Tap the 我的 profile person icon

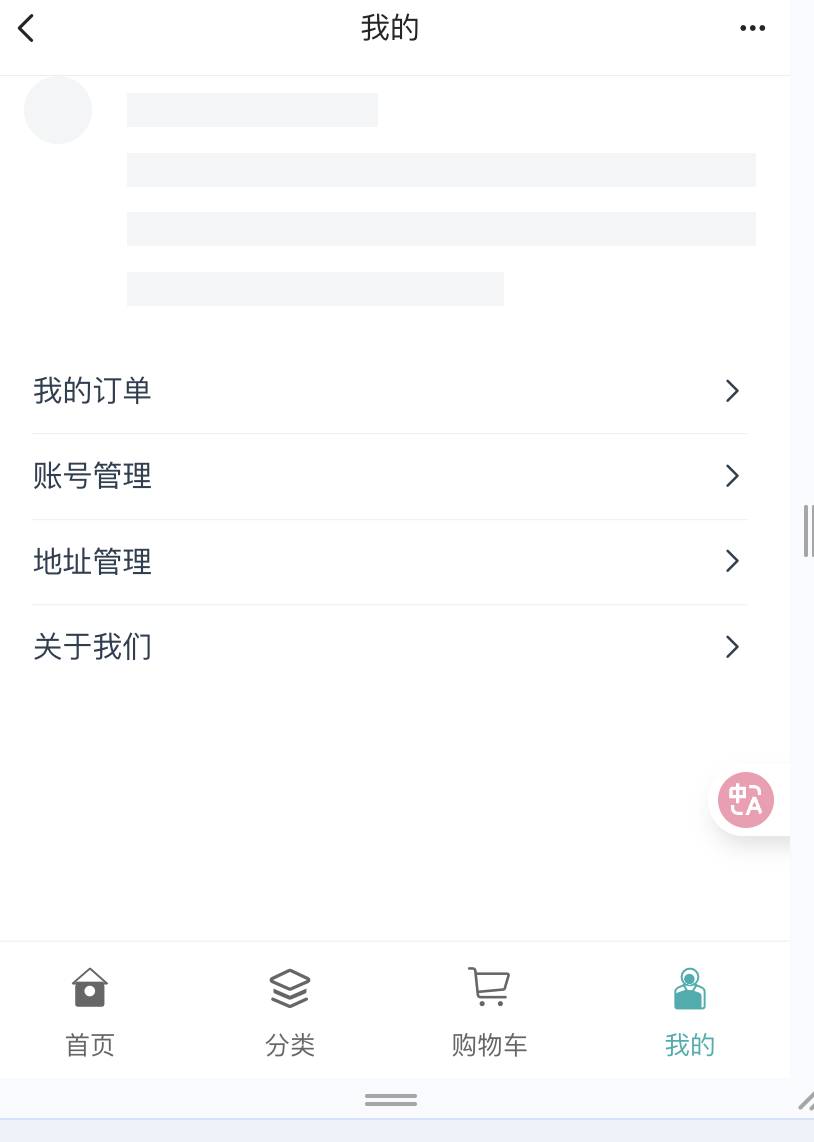click(690, 987)
